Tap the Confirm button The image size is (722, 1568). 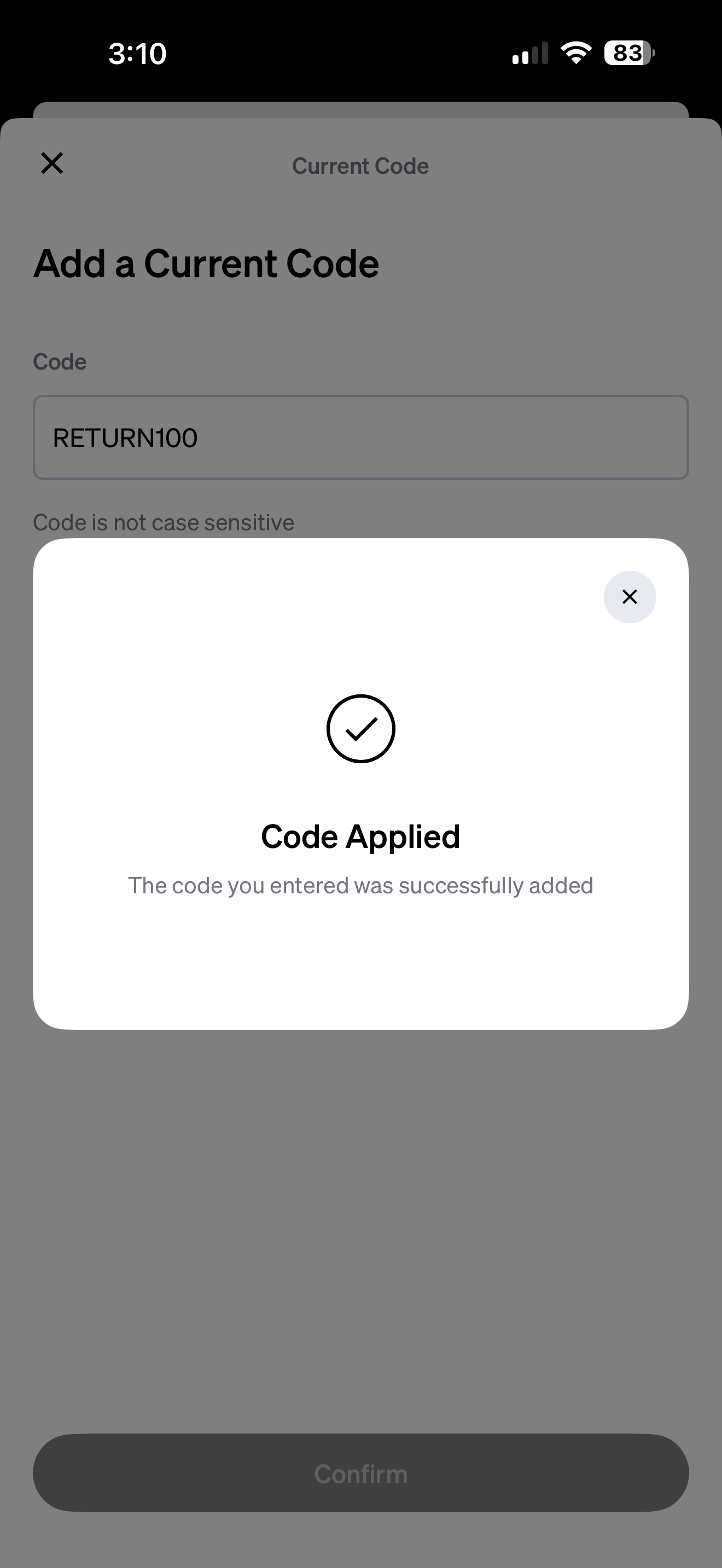360,1473
